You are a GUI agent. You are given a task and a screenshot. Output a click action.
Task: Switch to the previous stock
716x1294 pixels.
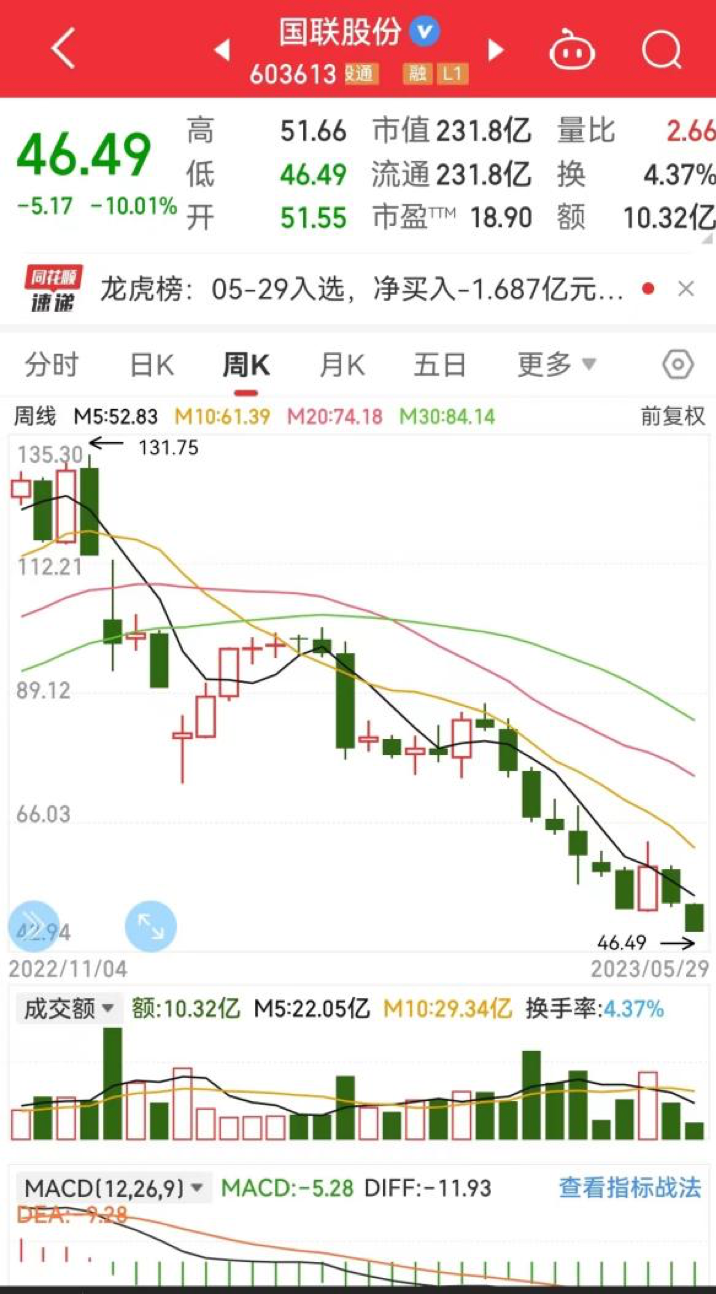(x=222, y=50)
